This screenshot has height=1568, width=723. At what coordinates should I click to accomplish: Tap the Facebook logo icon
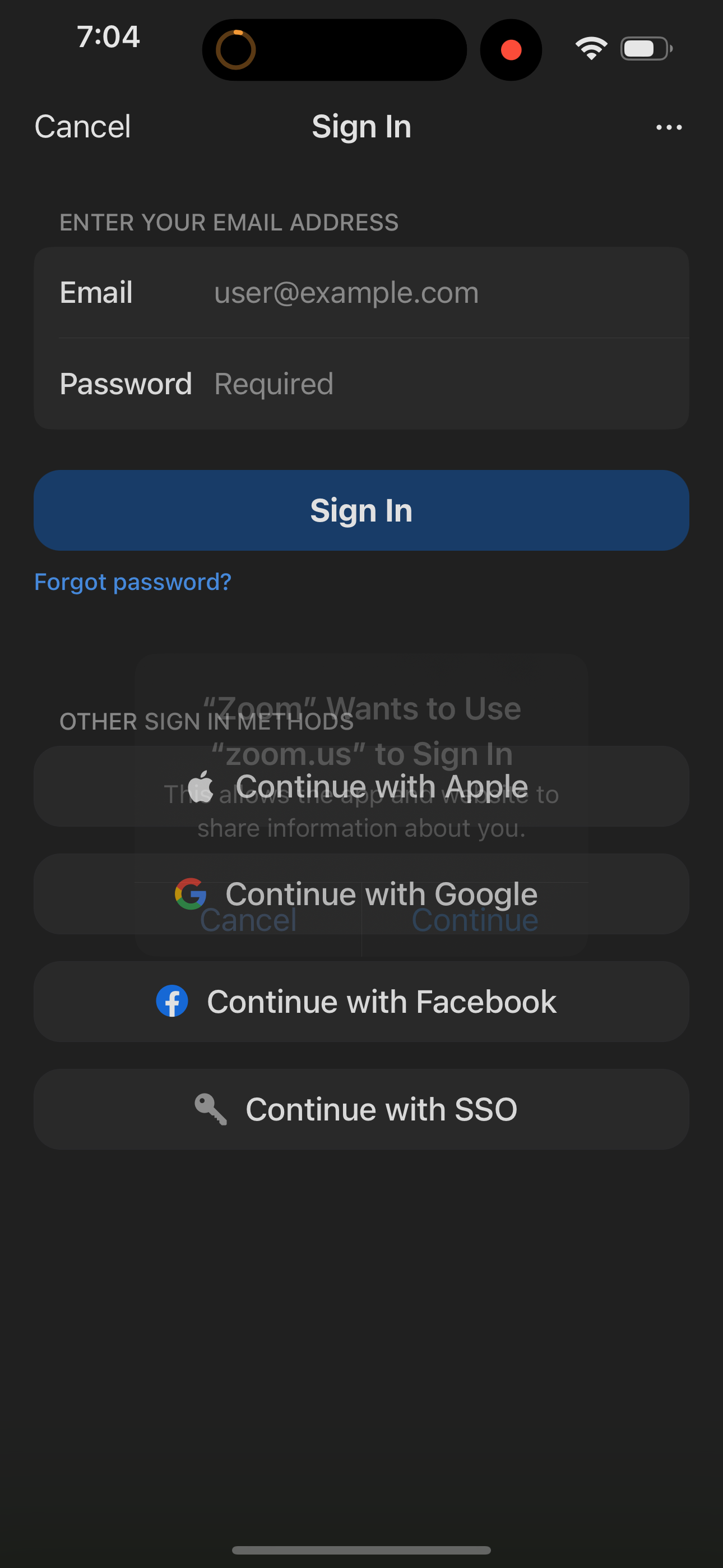pyautogui.click(x=173, y=1000)
